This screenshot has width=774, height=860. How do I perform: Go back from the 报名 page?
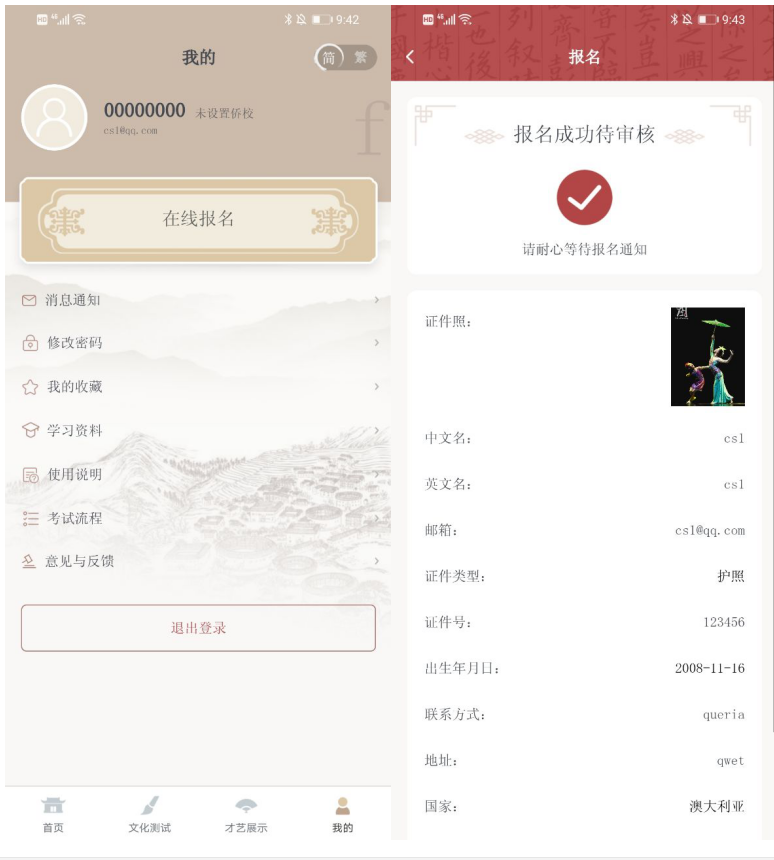(410, 57)
